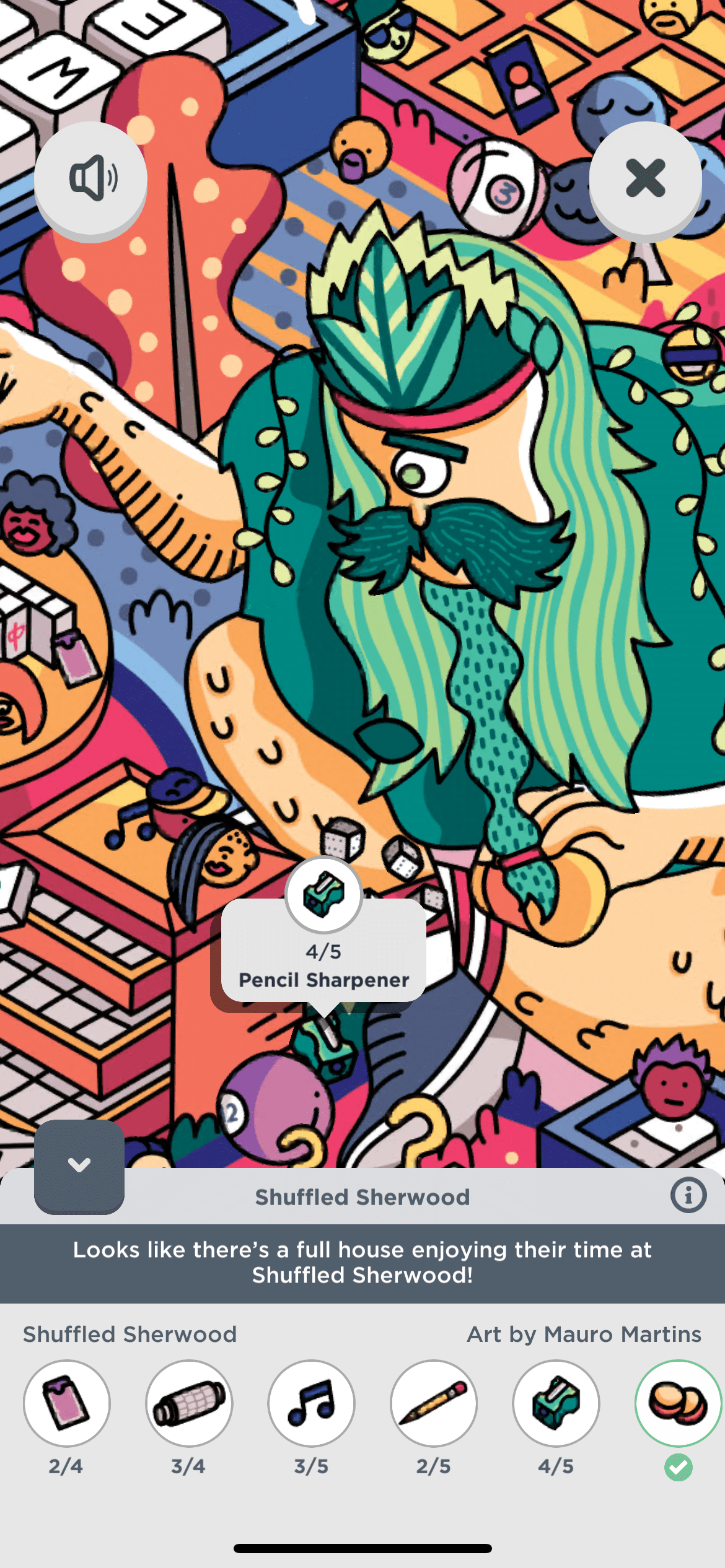Select the pencil item (2/5)
Viewport: 725px width, 1568px height.
pyautogui.click(x=434, y=1403)
